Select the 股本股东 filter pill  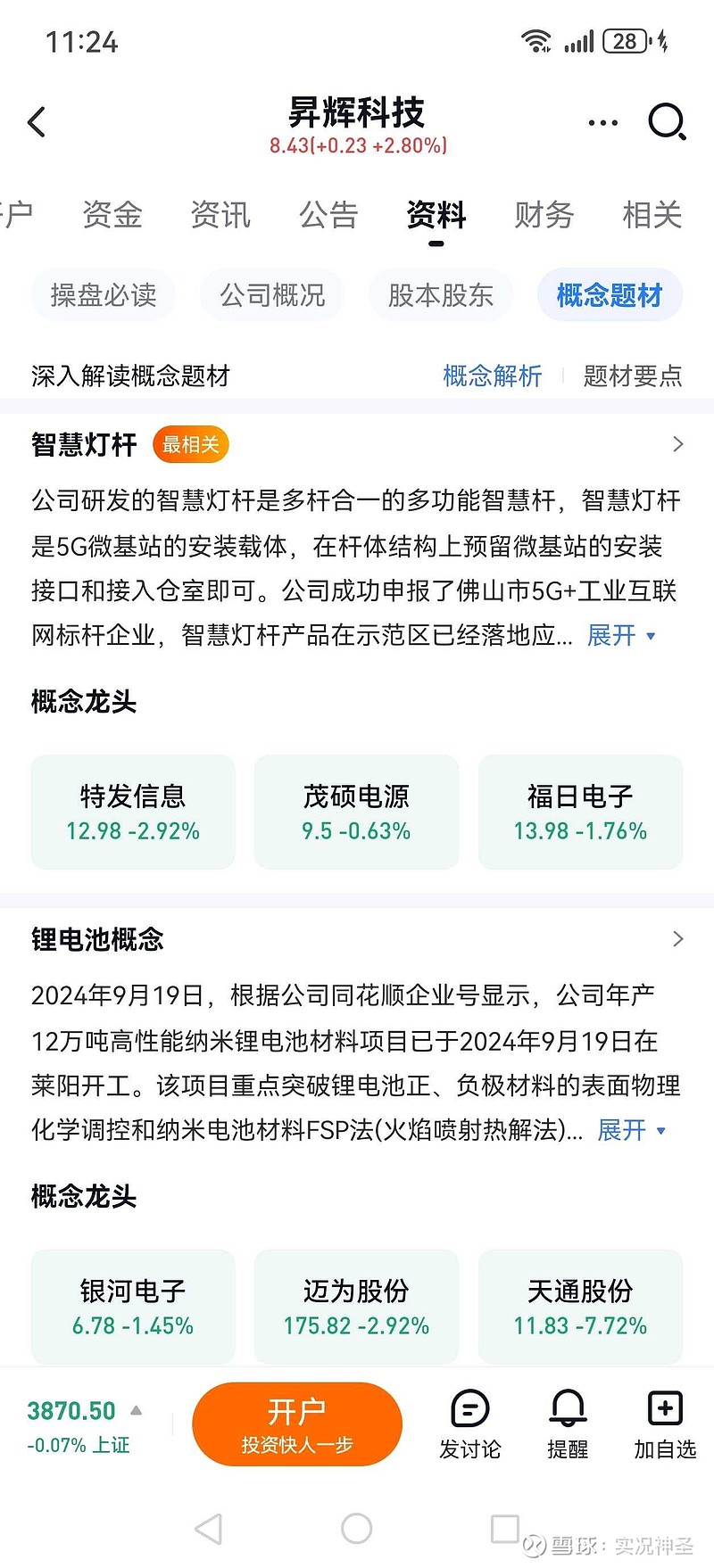(x=441, y=295)
